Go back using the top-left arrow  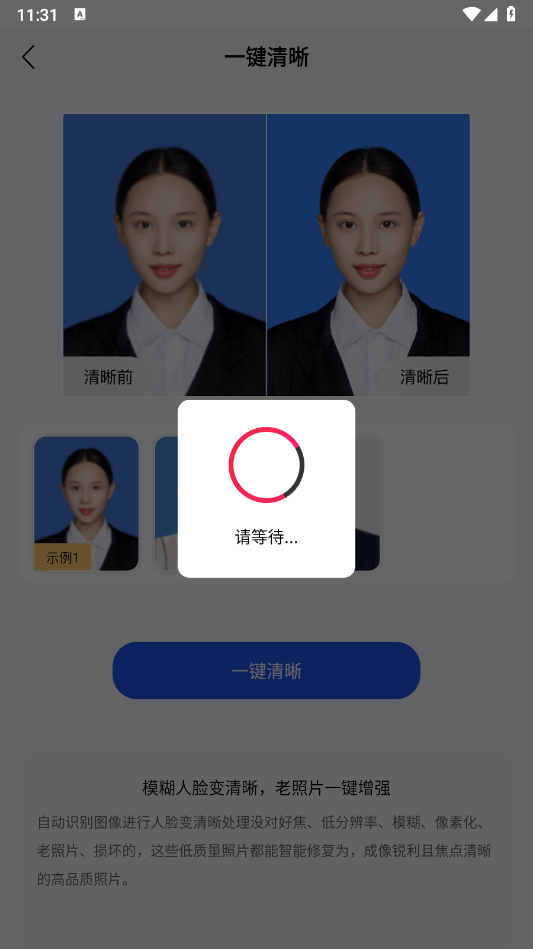point(28,57)
